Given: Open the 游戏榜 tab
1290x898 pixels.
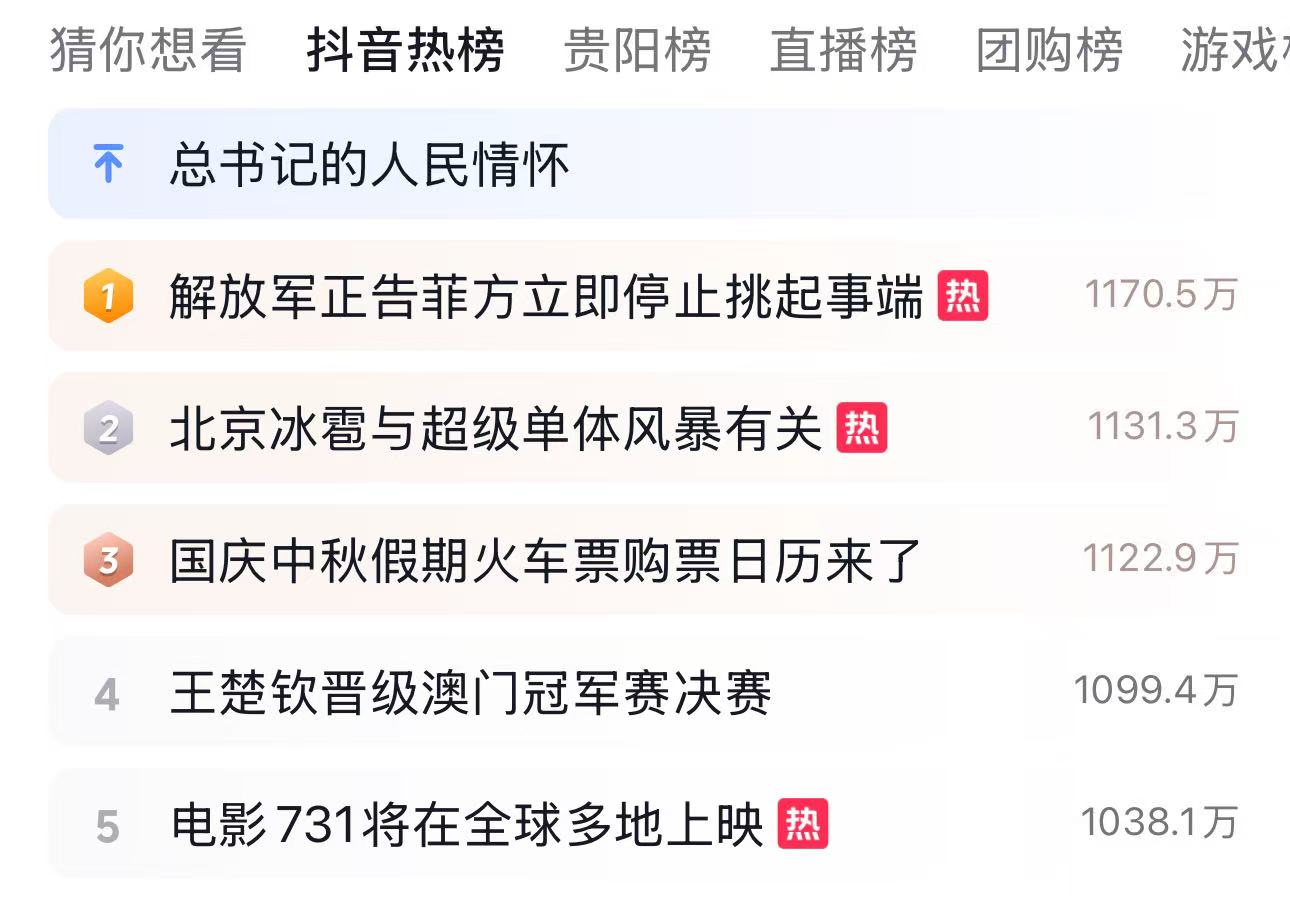Looking at the screenshot, I should click(x=1235, y=50).
